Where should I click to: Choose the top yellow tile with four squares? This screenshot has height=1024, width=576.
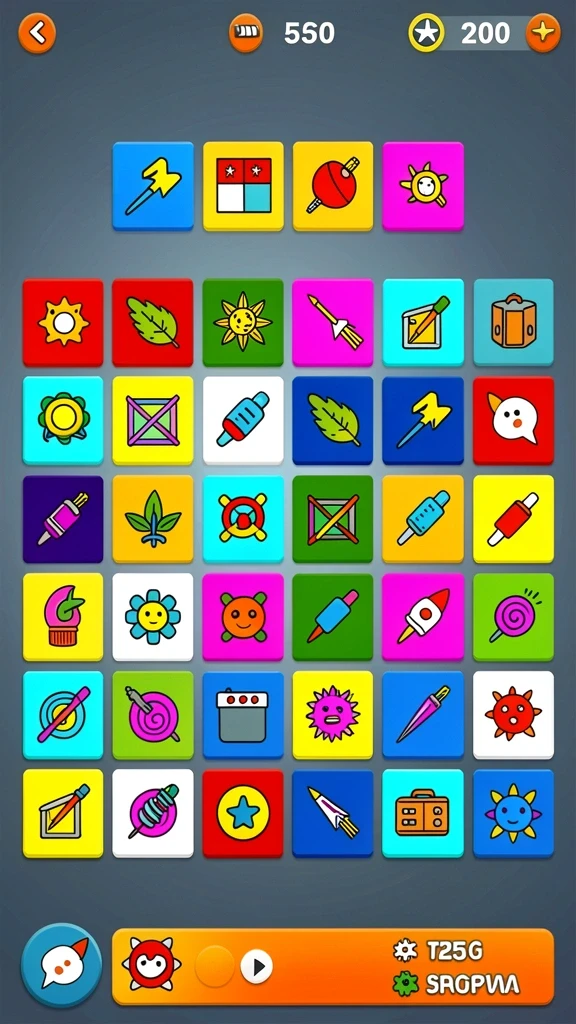pos(243,186)
